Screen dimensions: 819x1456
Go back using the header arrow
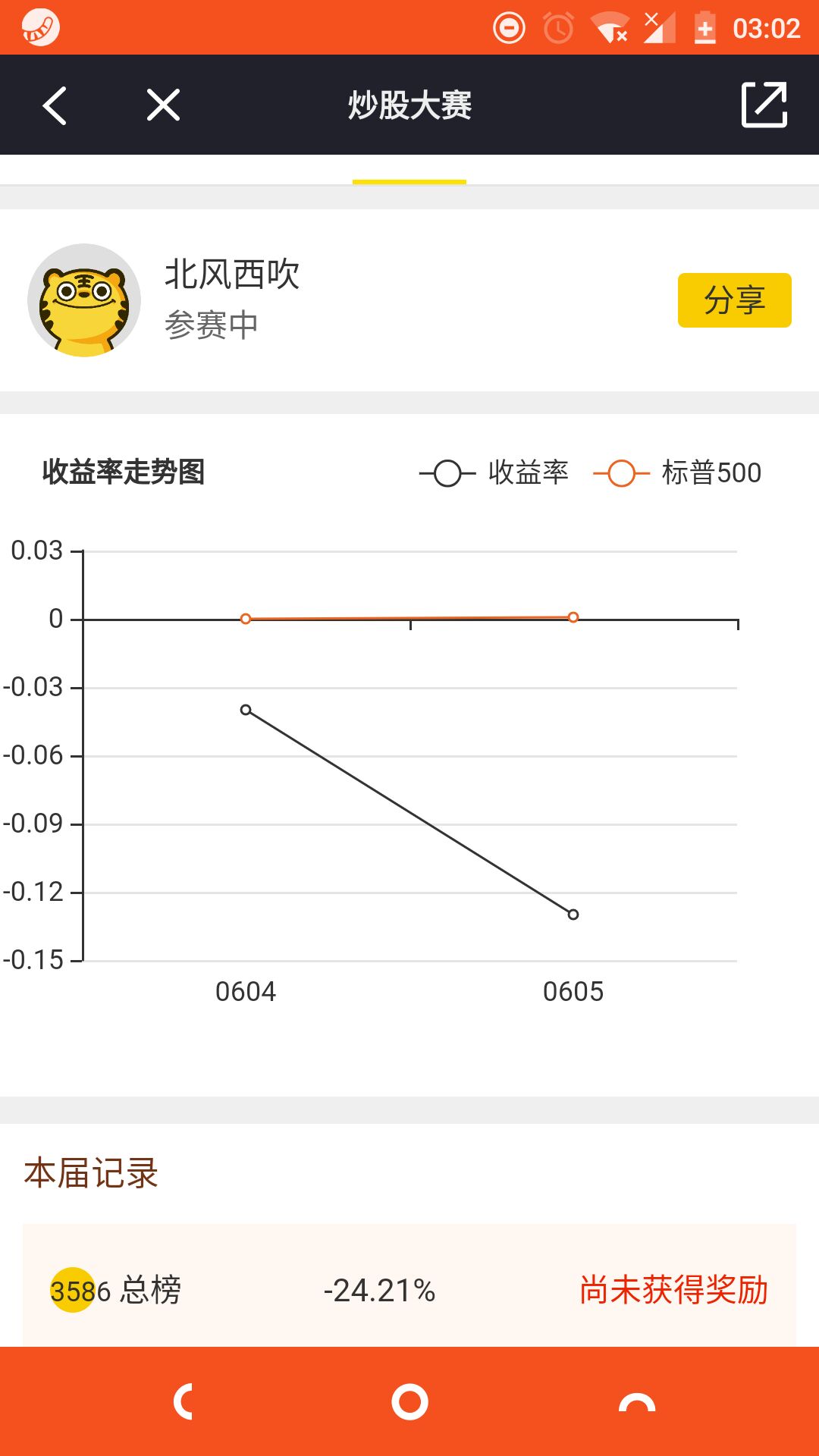tap(55, 105)
